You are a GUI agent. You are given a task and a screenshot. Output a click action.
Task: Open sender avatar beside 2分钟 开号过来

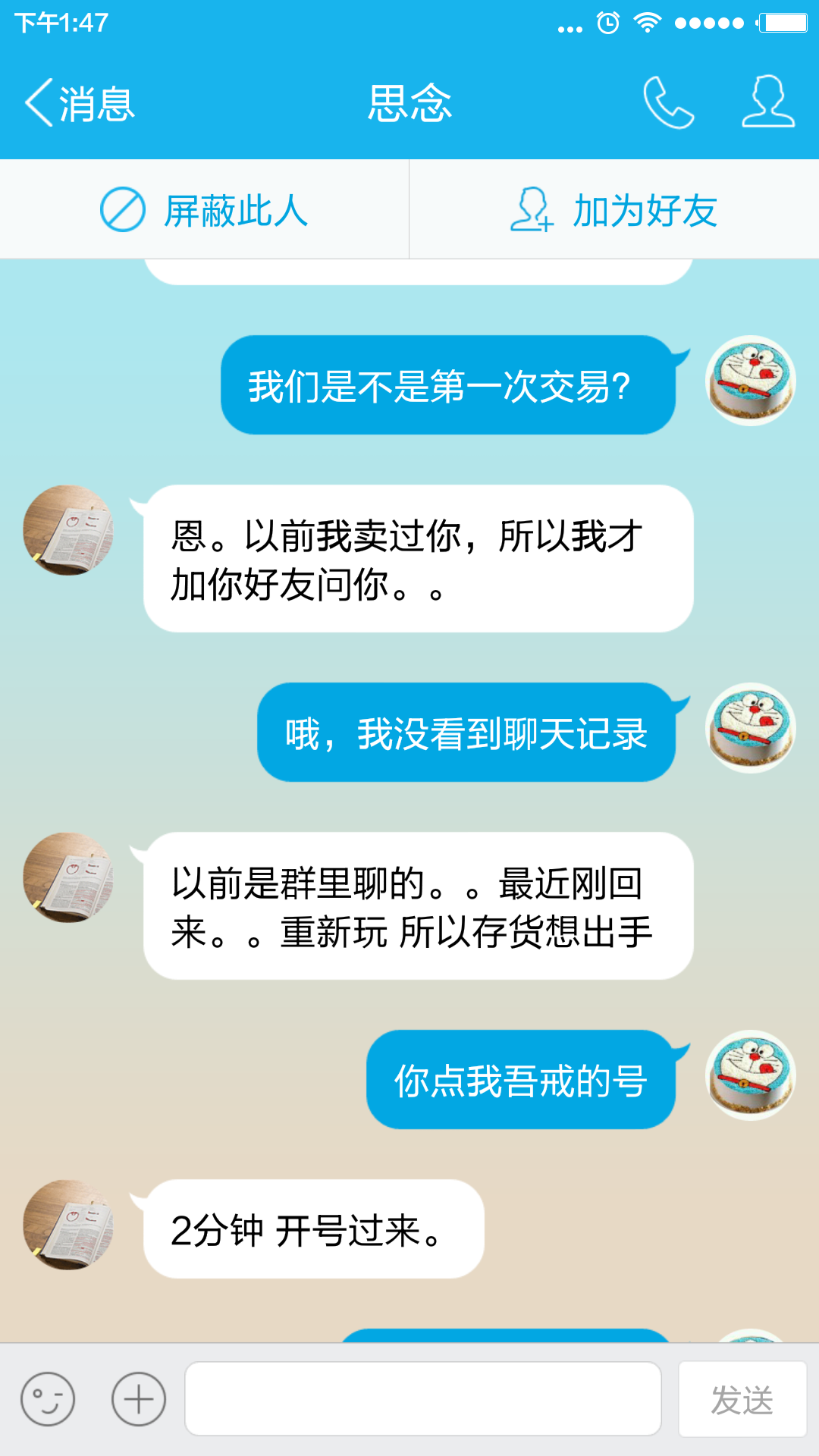tap(68, 1225)
